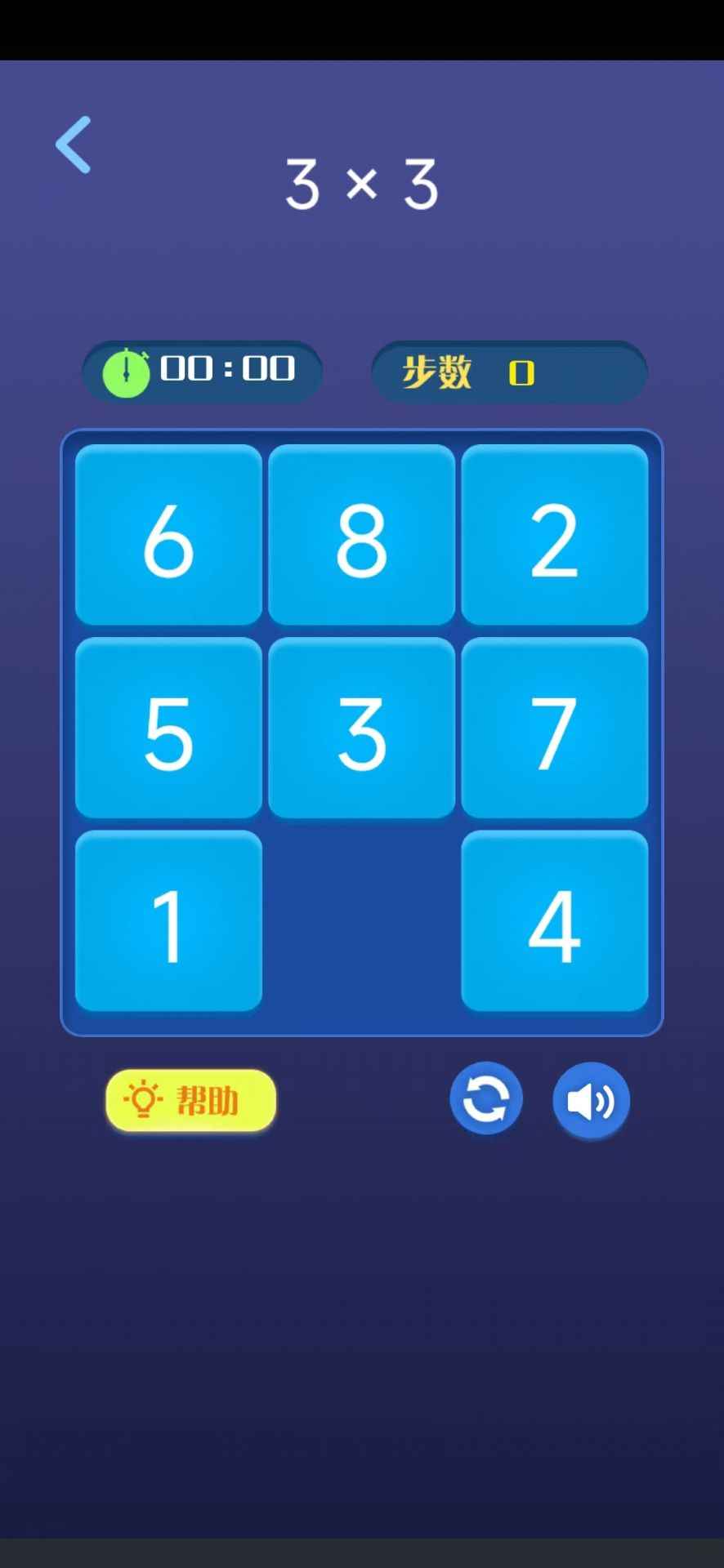Slide tile 1 toward the empty slot

pyautogui.click(x=168, y=921)
